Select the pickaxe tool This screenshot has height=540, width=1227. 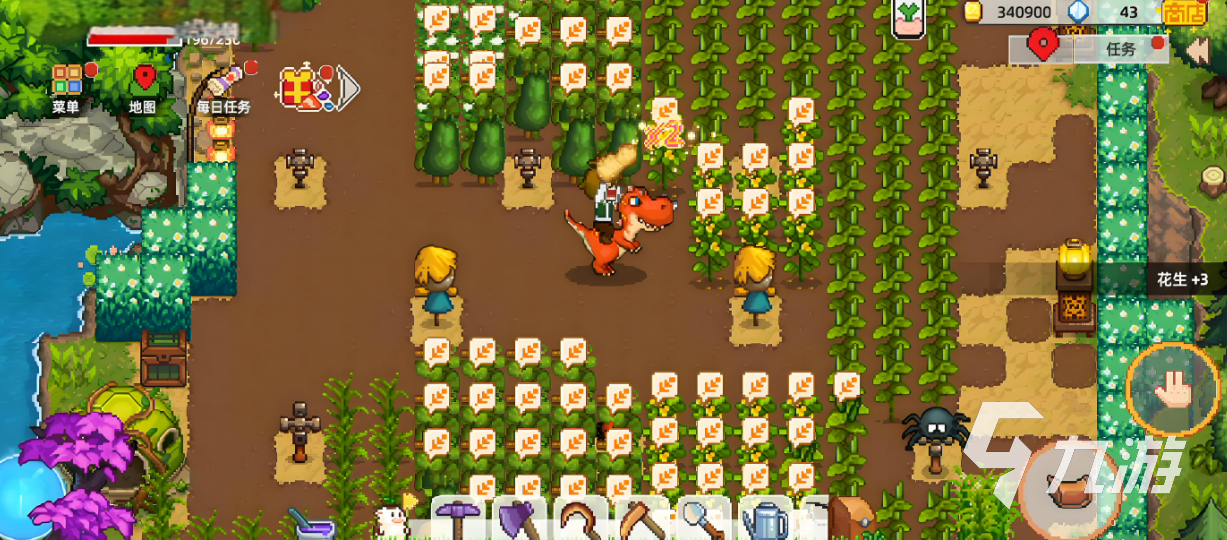pyautogui.click(x=457, y=519)
